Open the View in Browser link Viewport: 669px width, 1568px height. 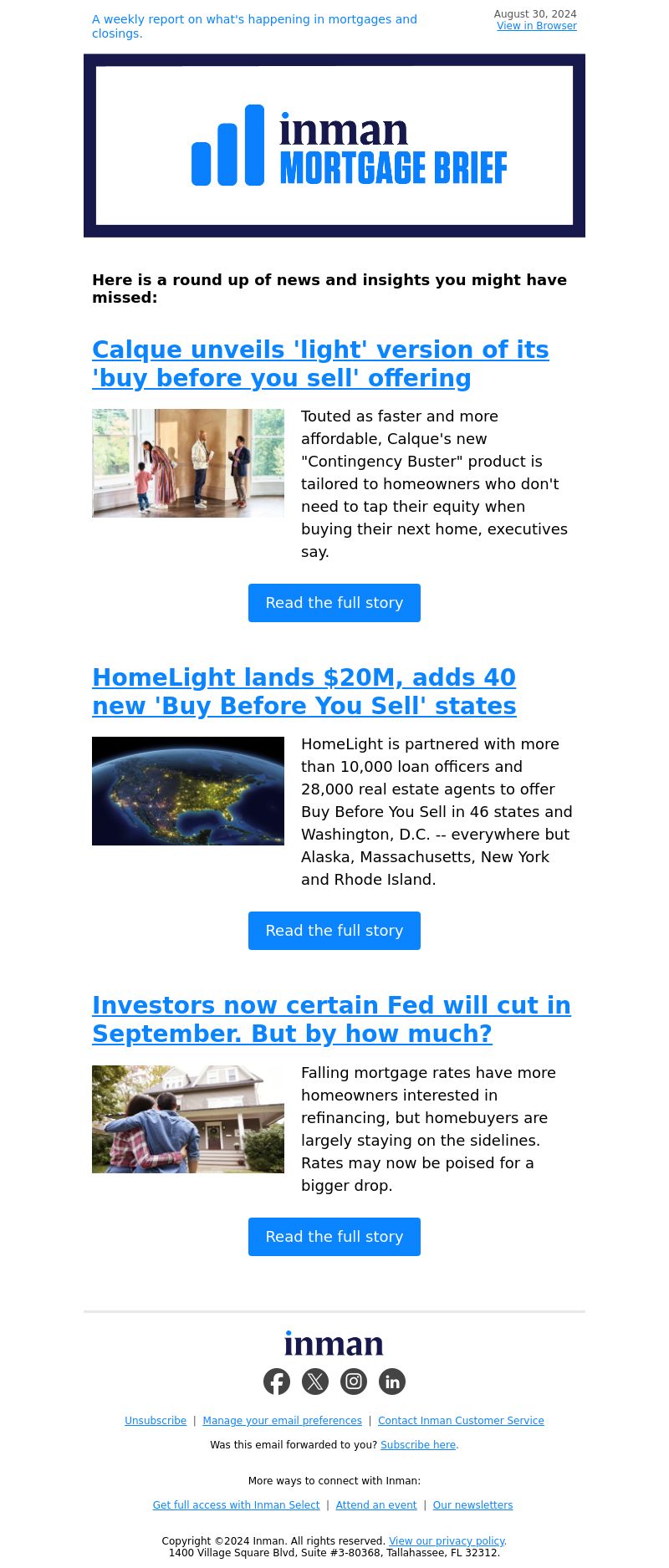[536, 26]
